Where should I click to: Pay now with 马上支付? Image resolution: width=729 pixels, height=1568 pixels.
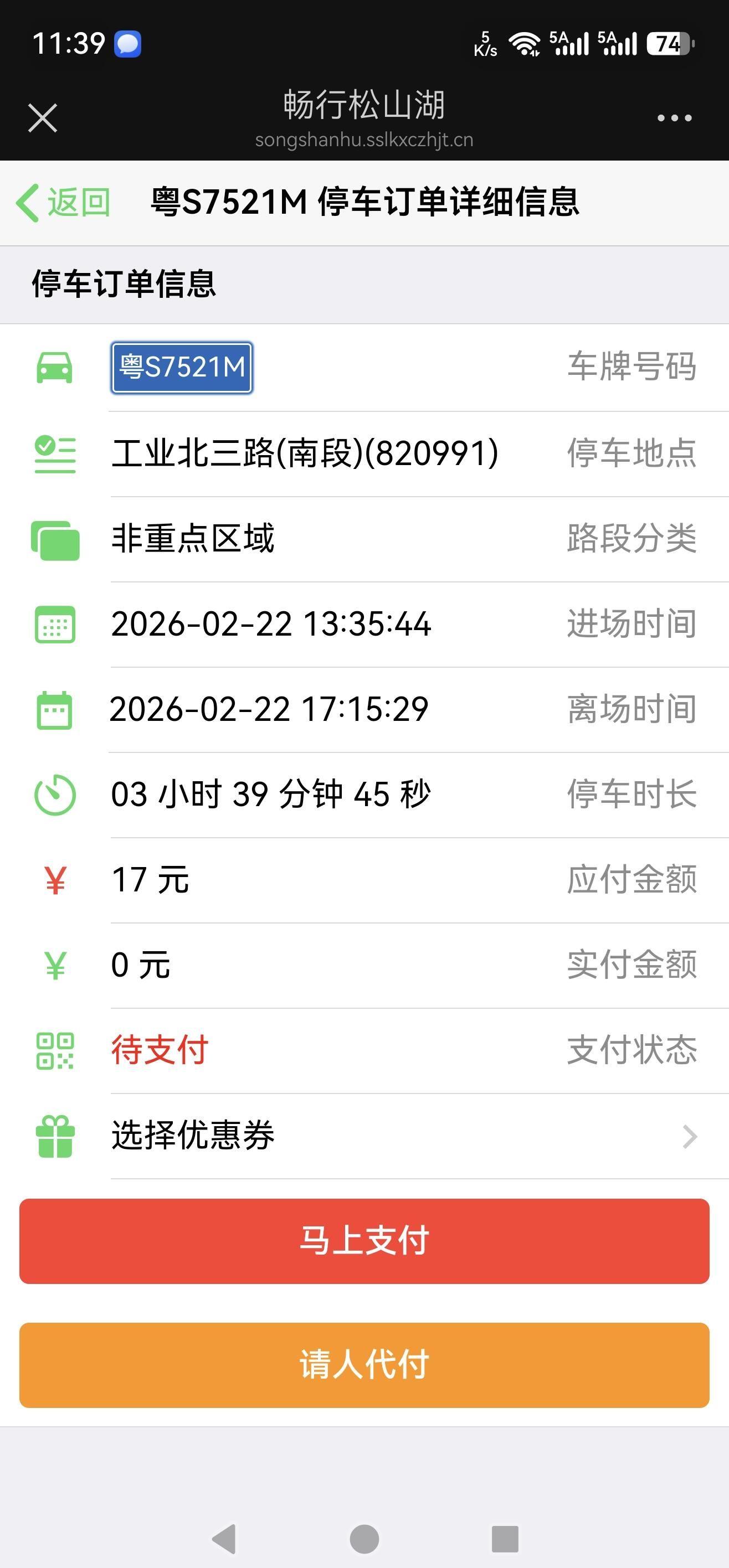[x=364, y=1241]
